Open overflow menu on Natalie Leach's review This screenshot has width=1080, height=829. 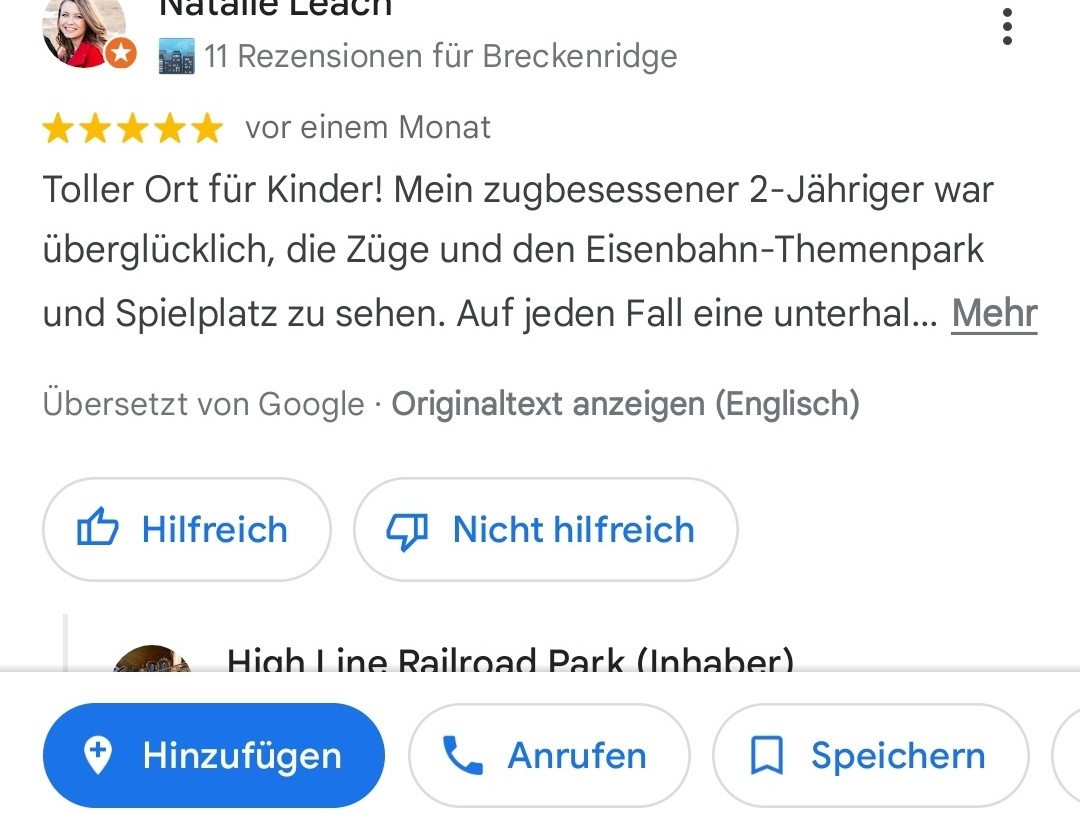1007,26
